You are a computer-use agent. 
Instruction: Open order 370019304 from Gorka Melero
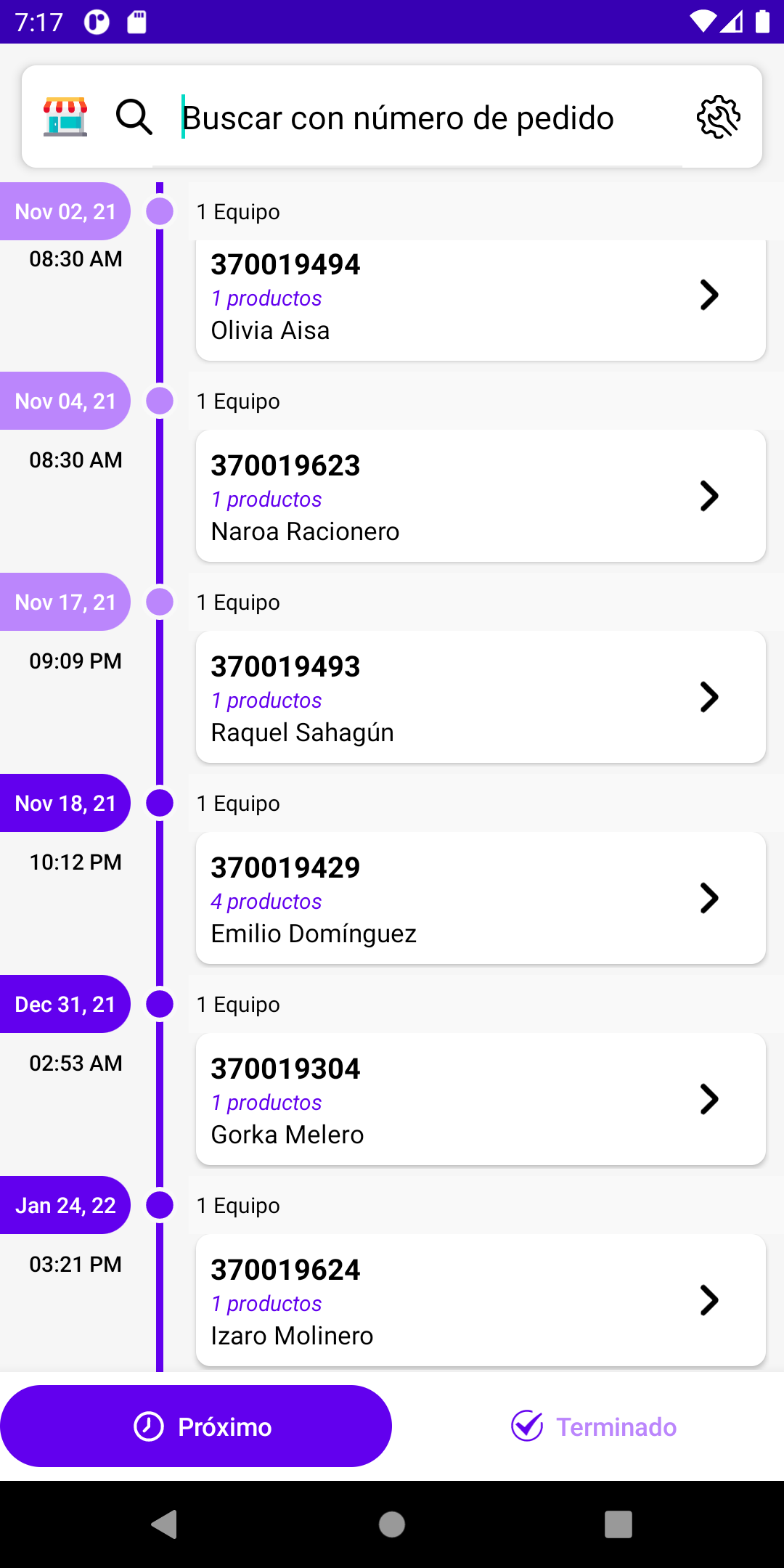click(x=479, y=1098)
